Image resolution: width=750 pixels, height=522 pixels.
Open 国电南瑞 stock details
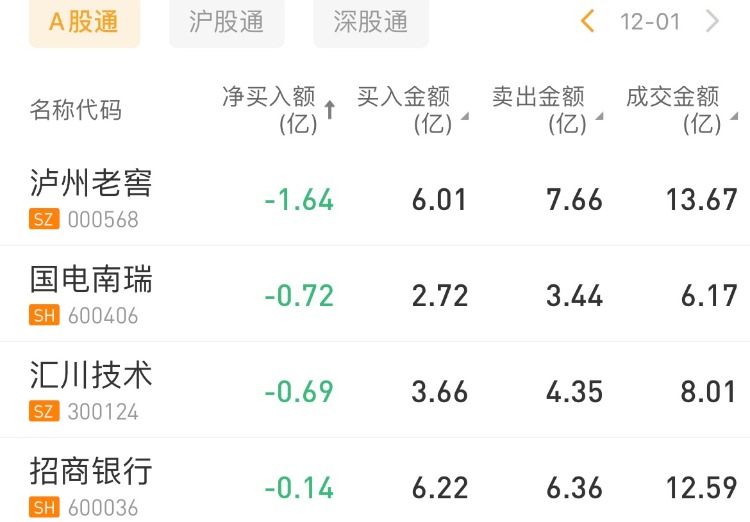[x=92, y=293]
